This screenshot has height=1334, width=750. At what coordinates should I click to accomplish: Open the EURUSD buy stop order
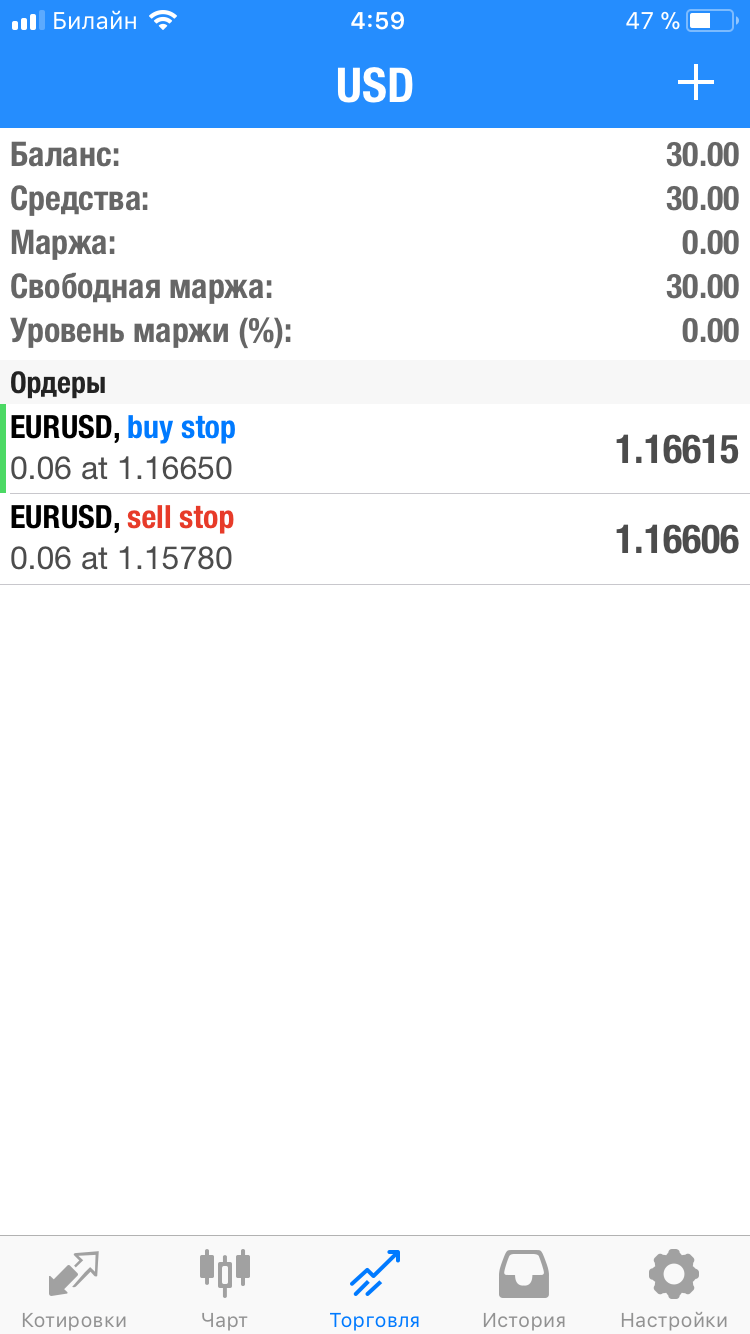[375, 449]
